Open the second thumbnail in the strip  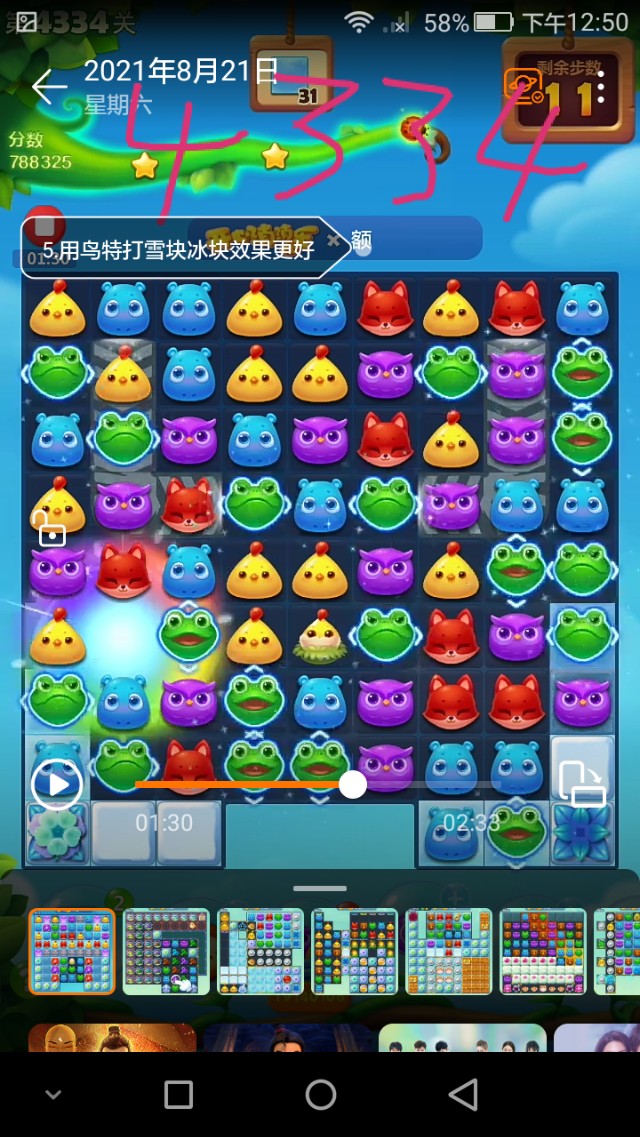point(166,951)
